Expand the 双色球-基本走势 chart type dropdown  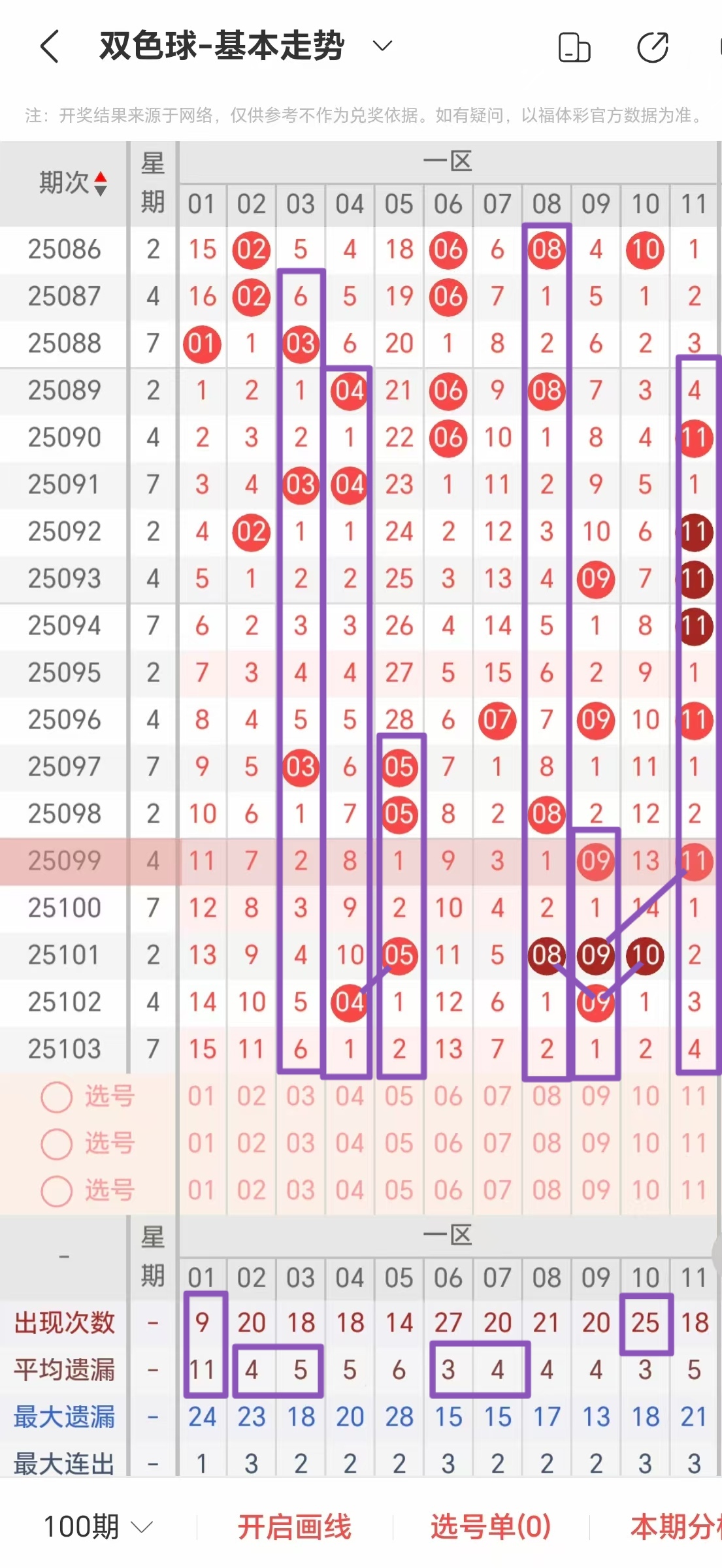(382, 46)
